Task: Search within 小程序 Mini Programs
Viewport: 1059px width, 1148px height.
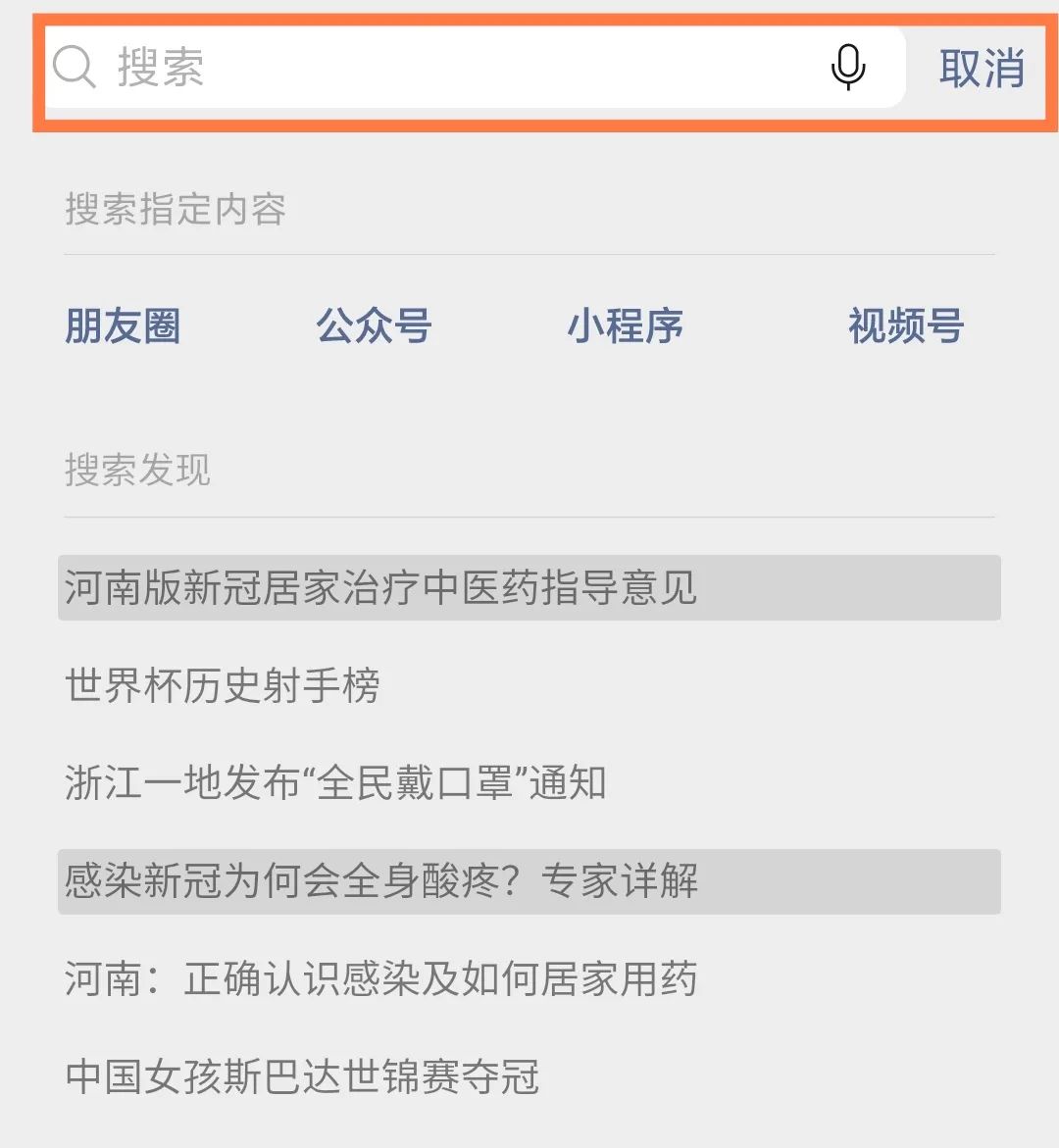Action: (x=627, y=326)
